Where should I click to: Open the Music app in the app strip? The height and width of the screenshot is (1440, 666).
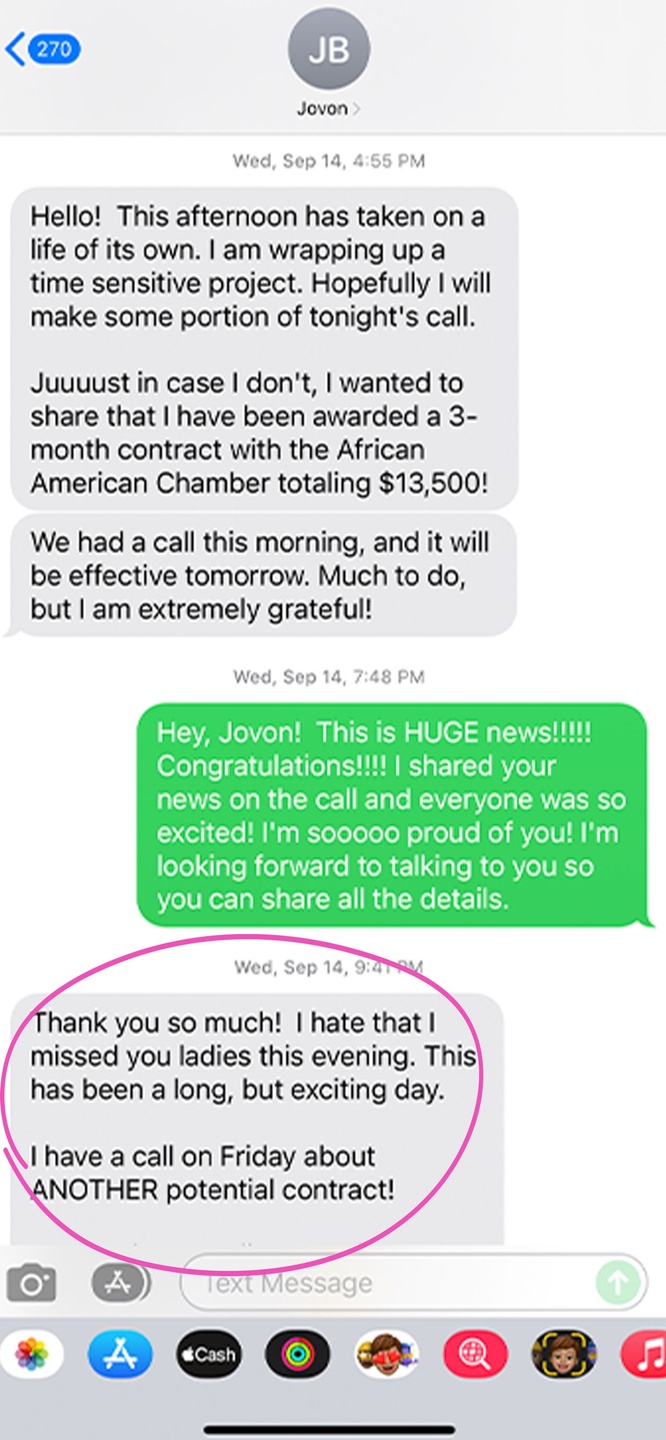(645, 1355)
